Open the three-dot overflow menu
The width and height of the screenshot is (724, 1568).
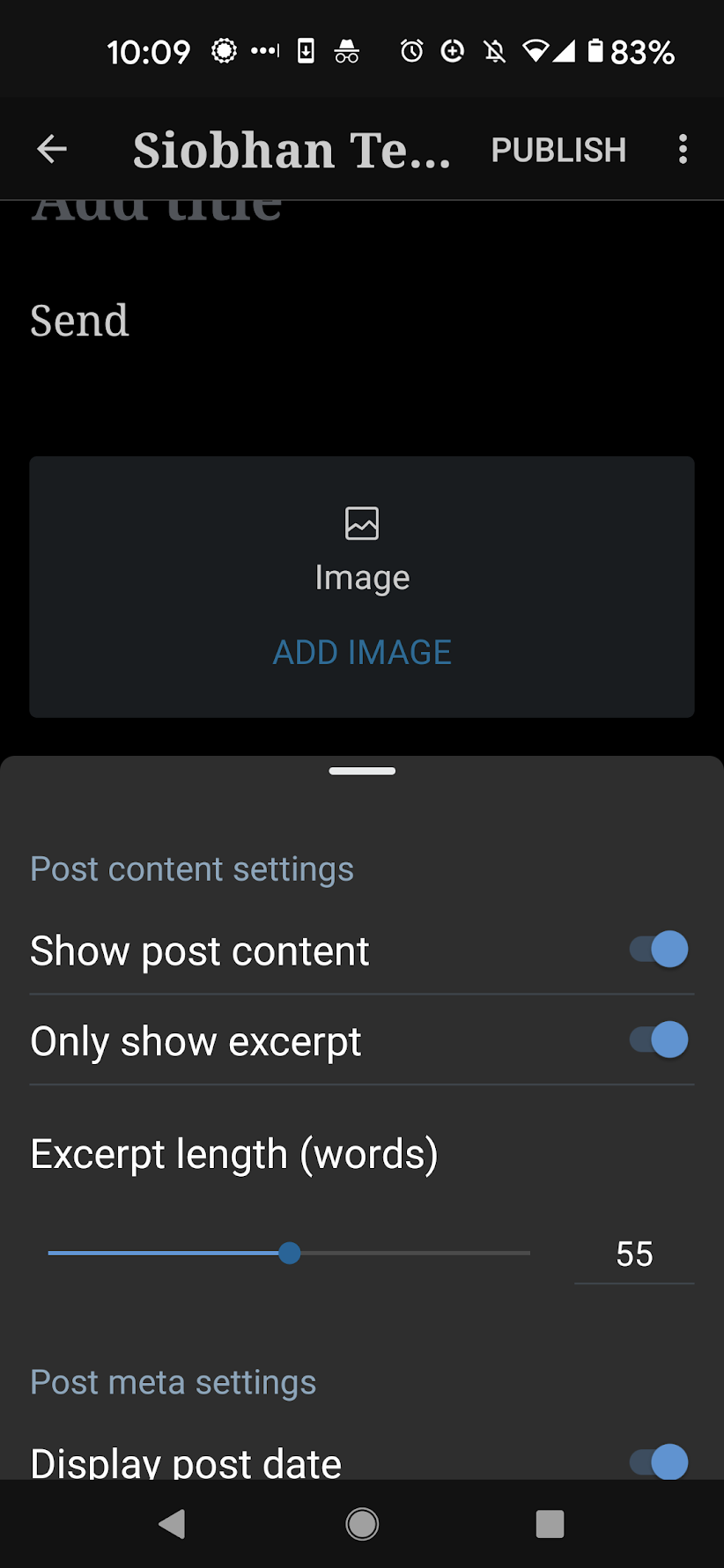(683, 149)
